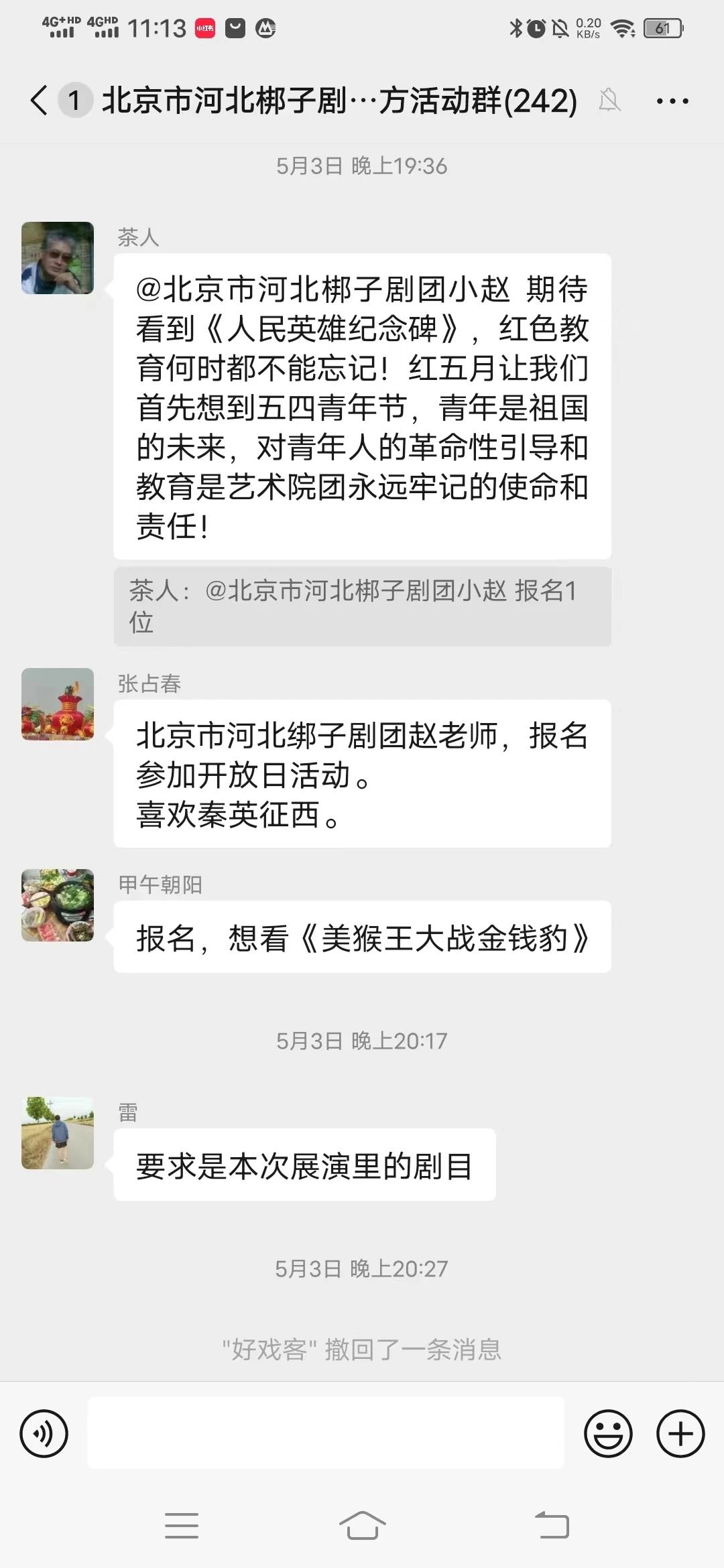
Task: Switch to voice message input
Action: click(44, 1433)
